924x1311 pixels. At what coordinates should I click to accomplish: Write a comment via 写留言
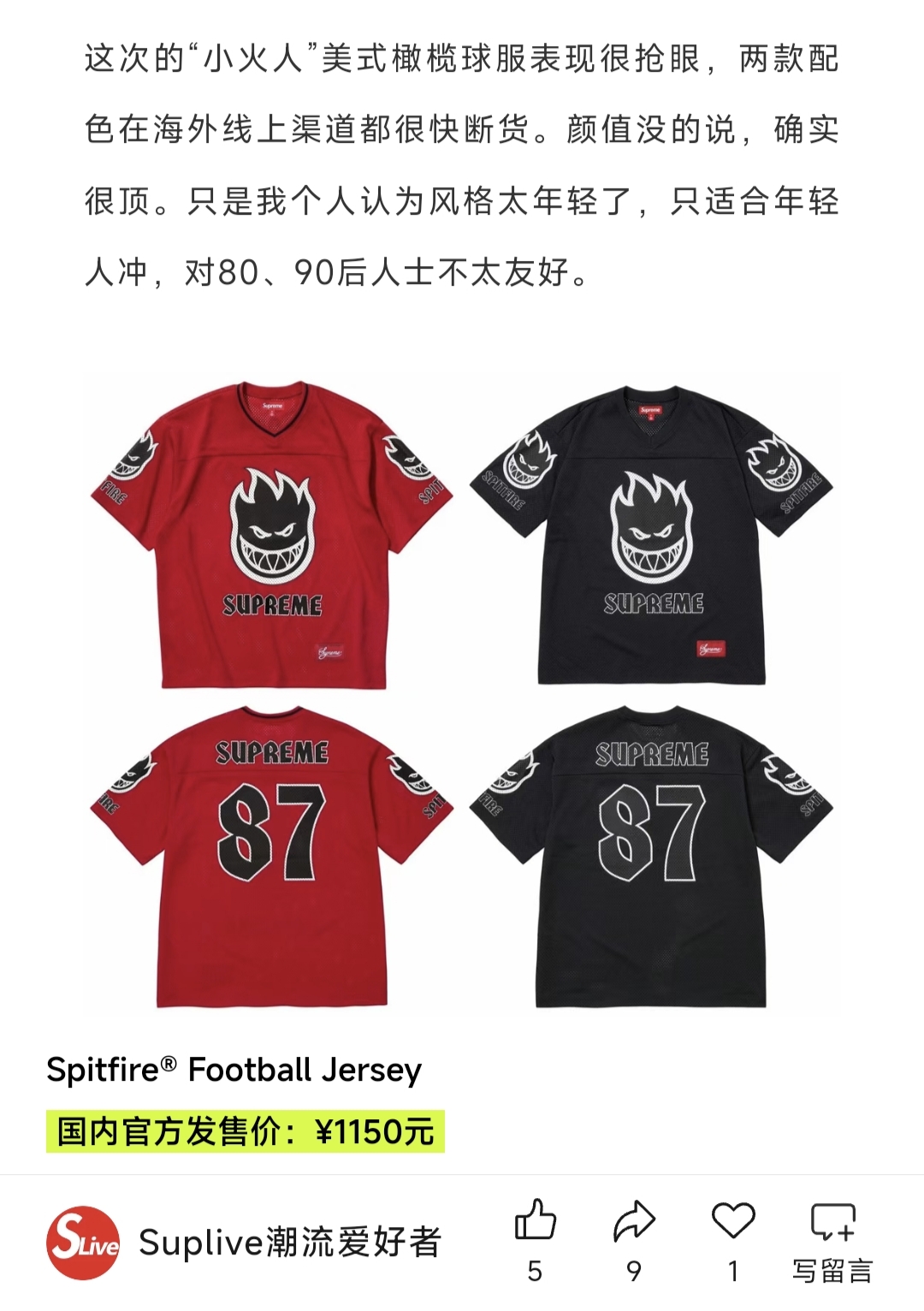click(832, 1241)
